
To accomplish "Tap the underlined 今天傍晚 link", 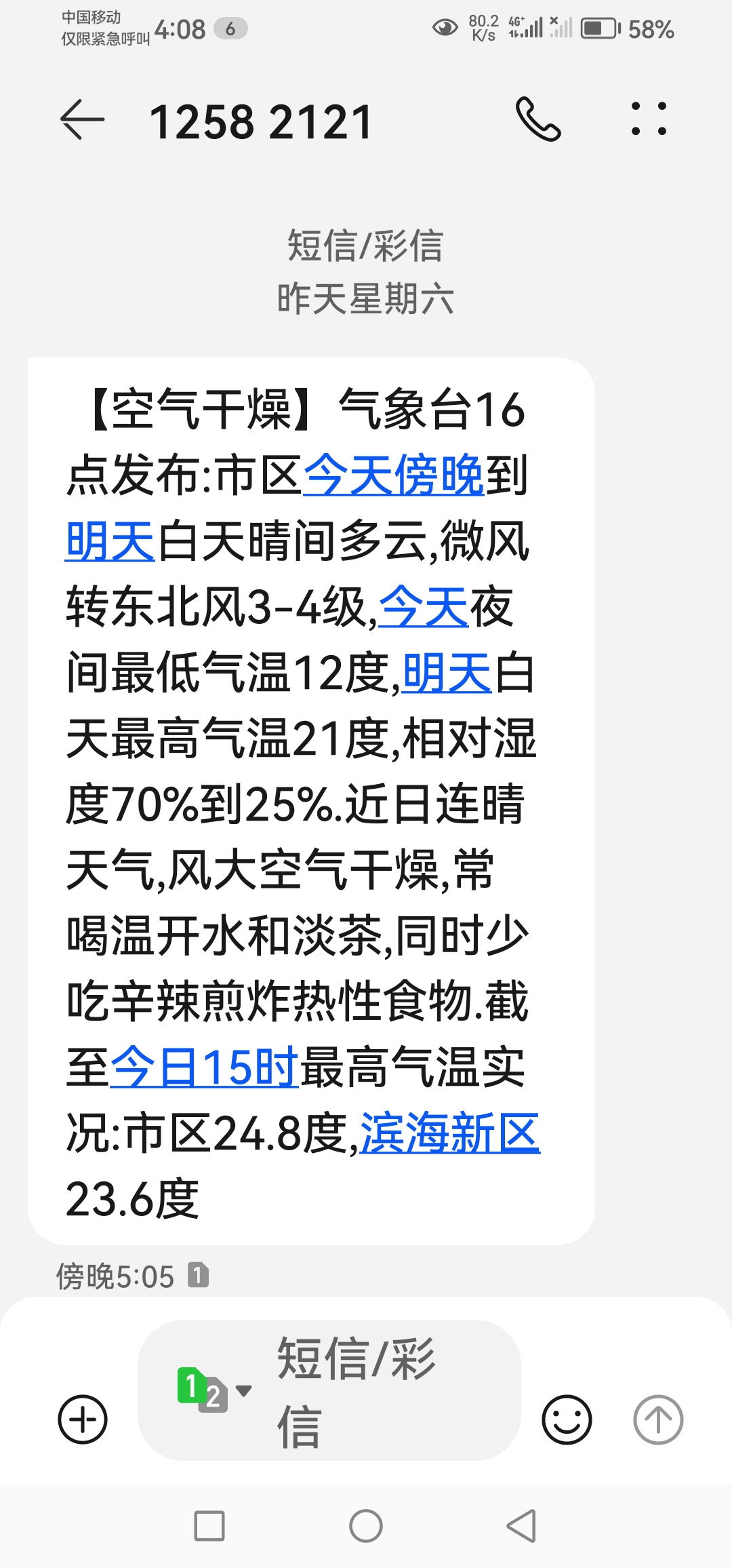I will tap(393, 476).
